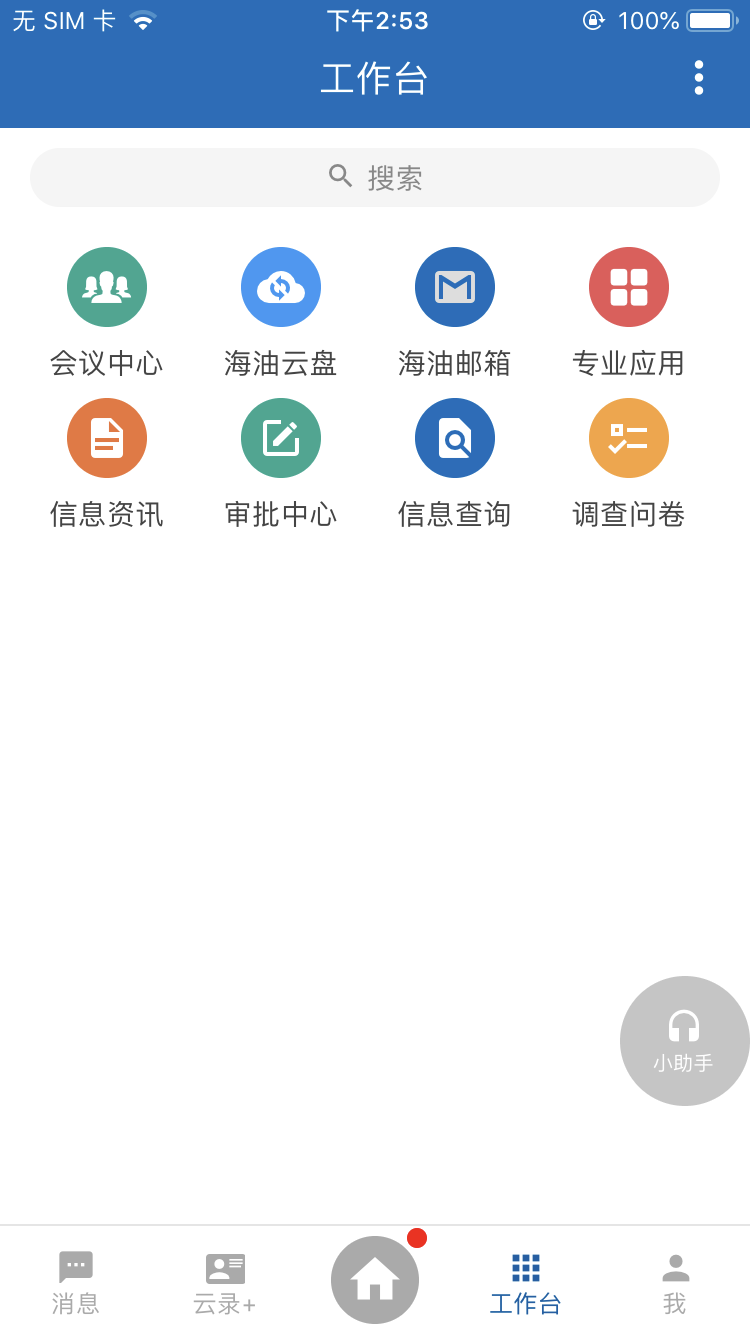Viewport: 750px width, 1334px height.
Task: Open the 专业应用 professional apps icon
Action: pos(629,287)
